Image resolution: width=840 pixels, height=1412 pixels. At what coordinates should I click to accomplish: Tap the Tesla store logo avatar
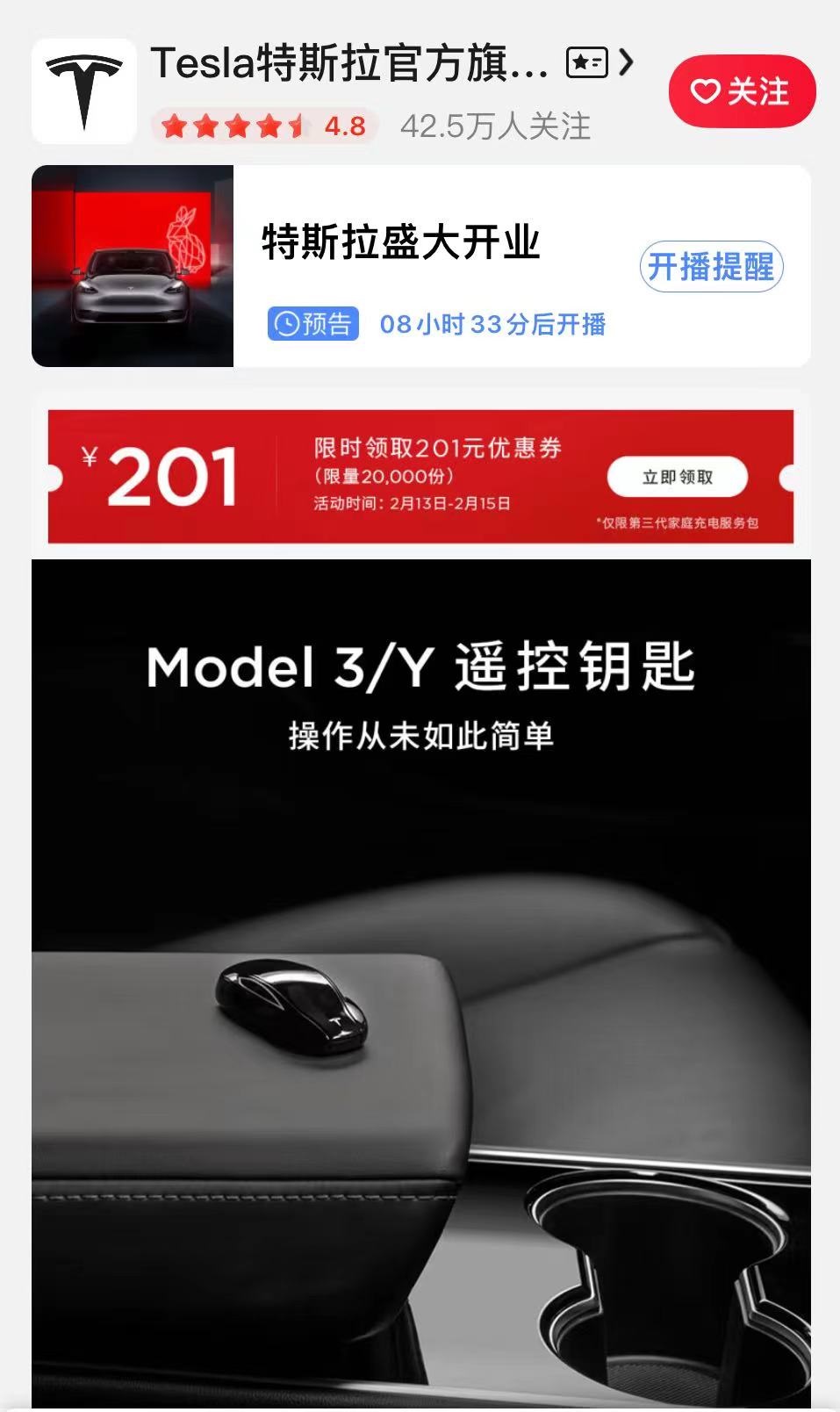[x=84, y=91]
